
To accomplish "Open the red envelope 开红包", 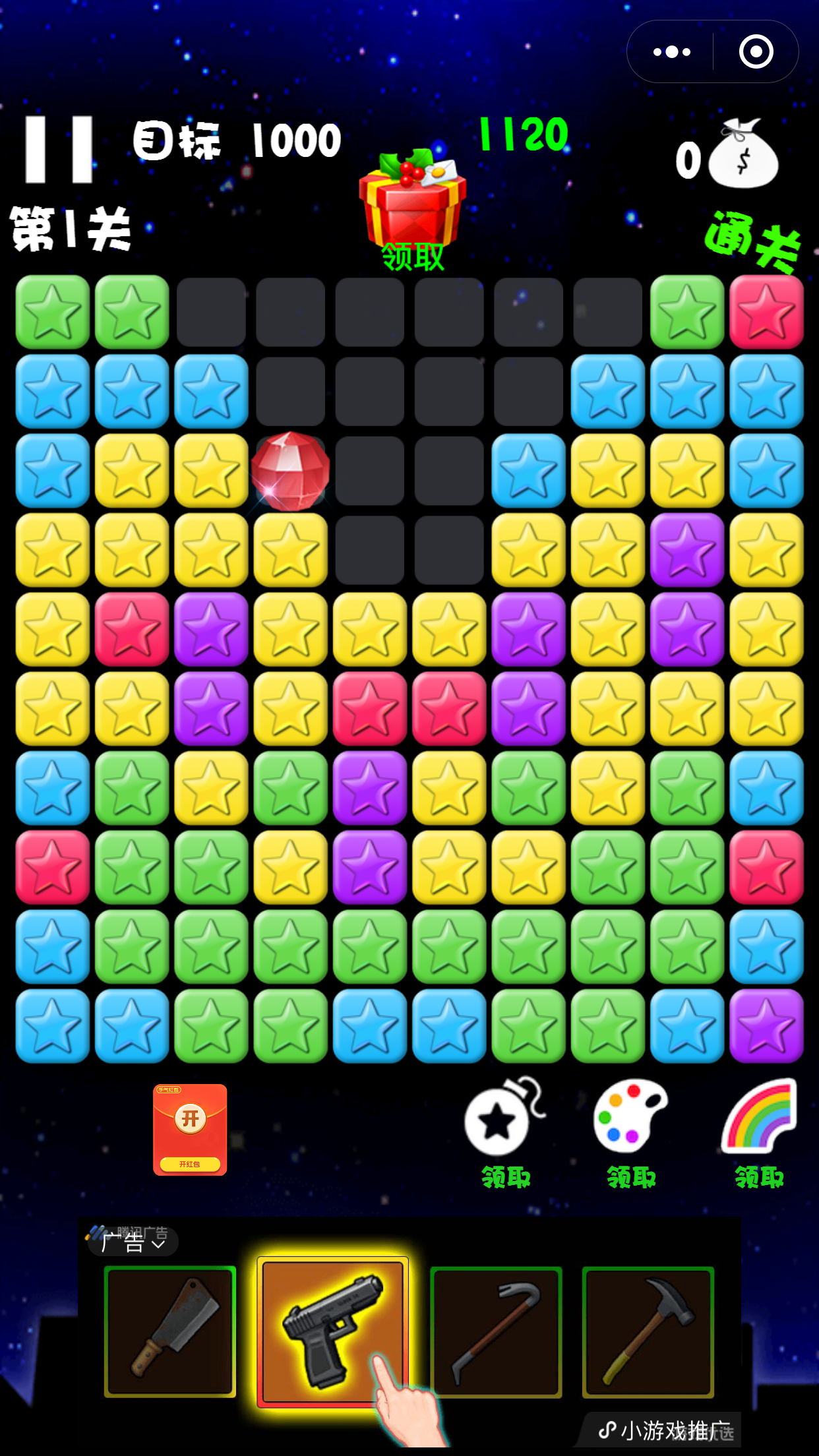I will pyautogui.click(x=190, y=1130).
